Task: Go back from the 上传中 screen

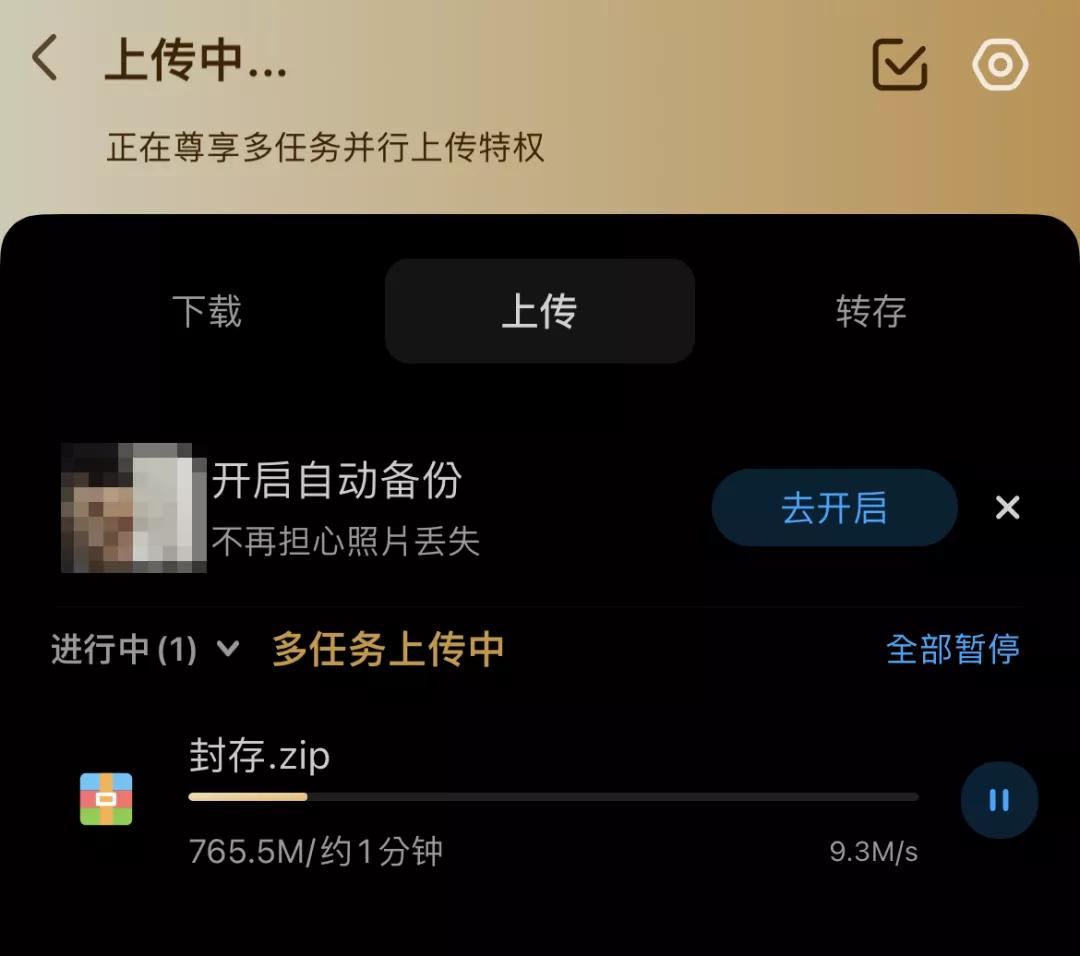Action: 45,59
